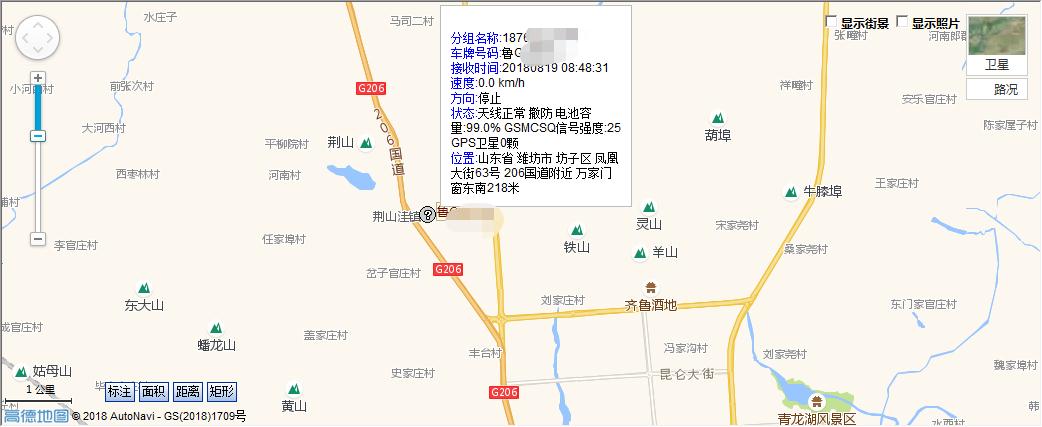
Task: Select the 矩形 rectangle tool
Action: pyautogui.click(x=222, y=391)
